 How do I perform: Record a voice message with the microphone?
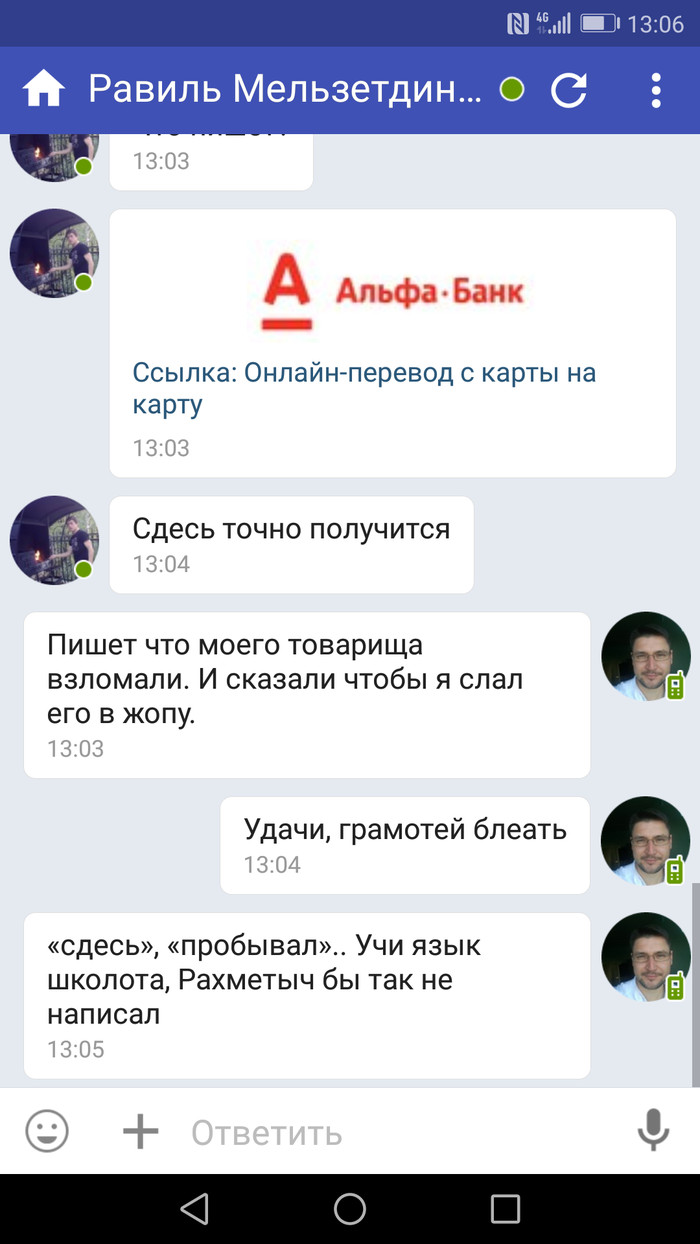(653, 1131)
